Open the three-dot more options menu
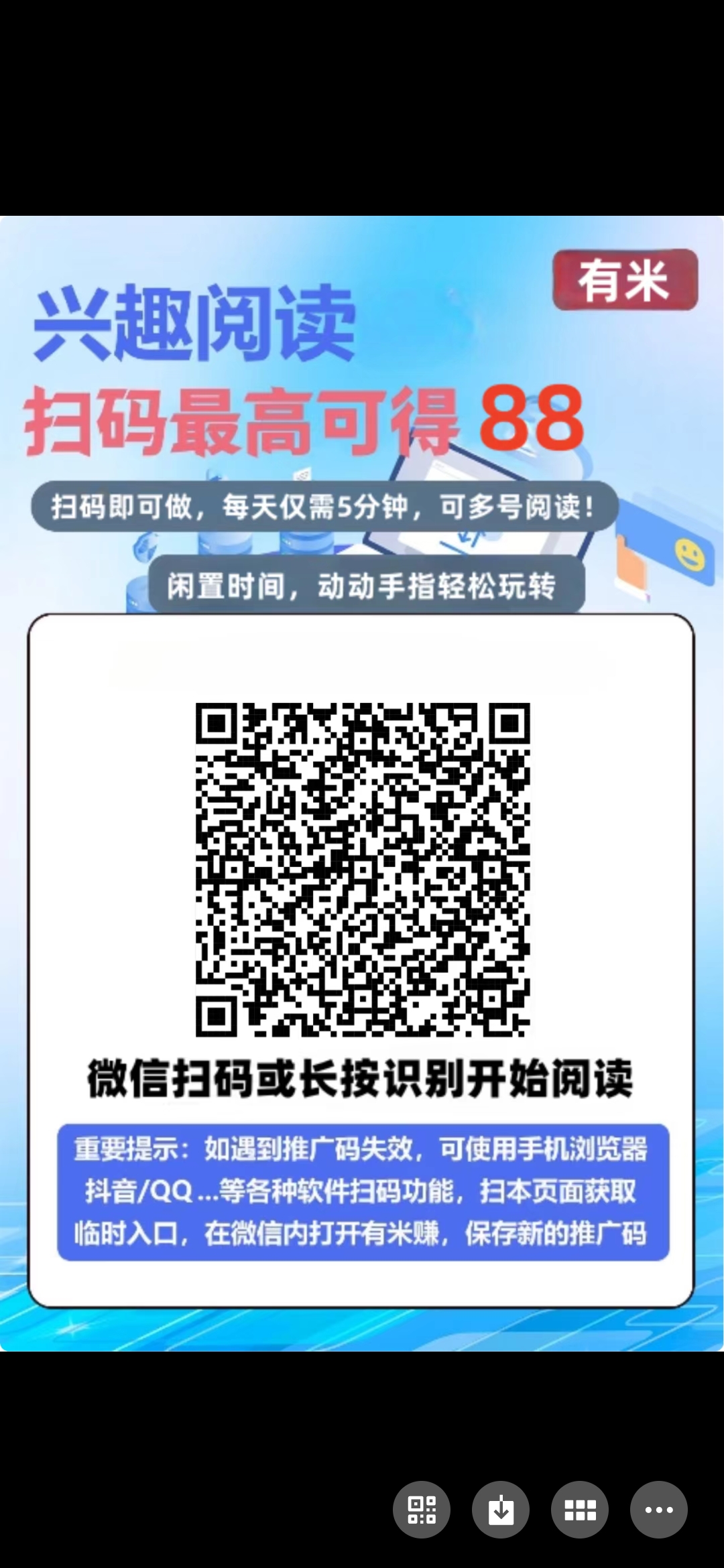The image size is (724, 1568). click(x=659, y=1510)
